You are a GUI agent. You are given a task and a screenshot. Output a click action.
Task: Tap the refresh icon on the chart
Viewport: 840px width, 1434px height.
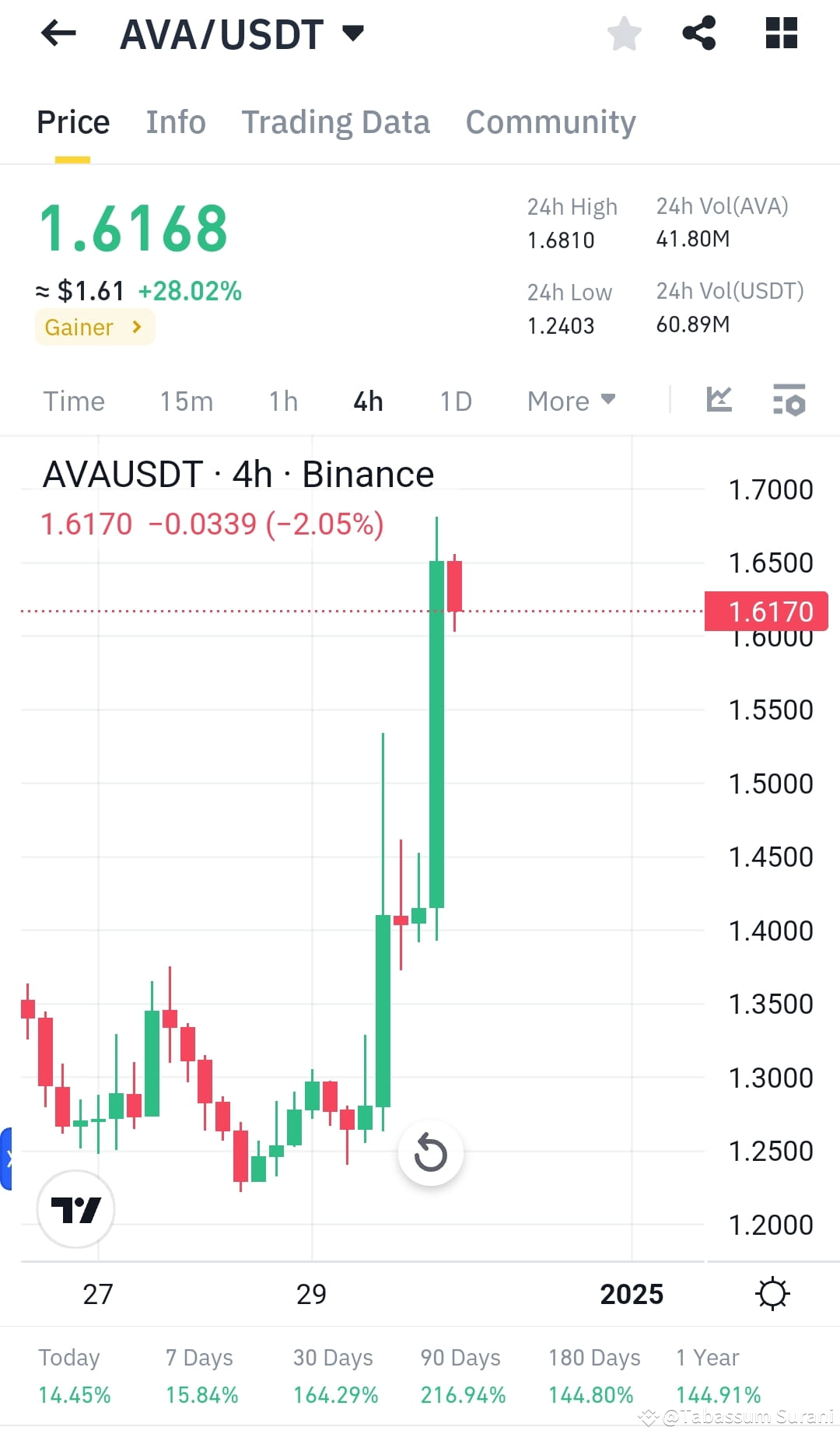pyautogui.click(x=431, y=1154)
